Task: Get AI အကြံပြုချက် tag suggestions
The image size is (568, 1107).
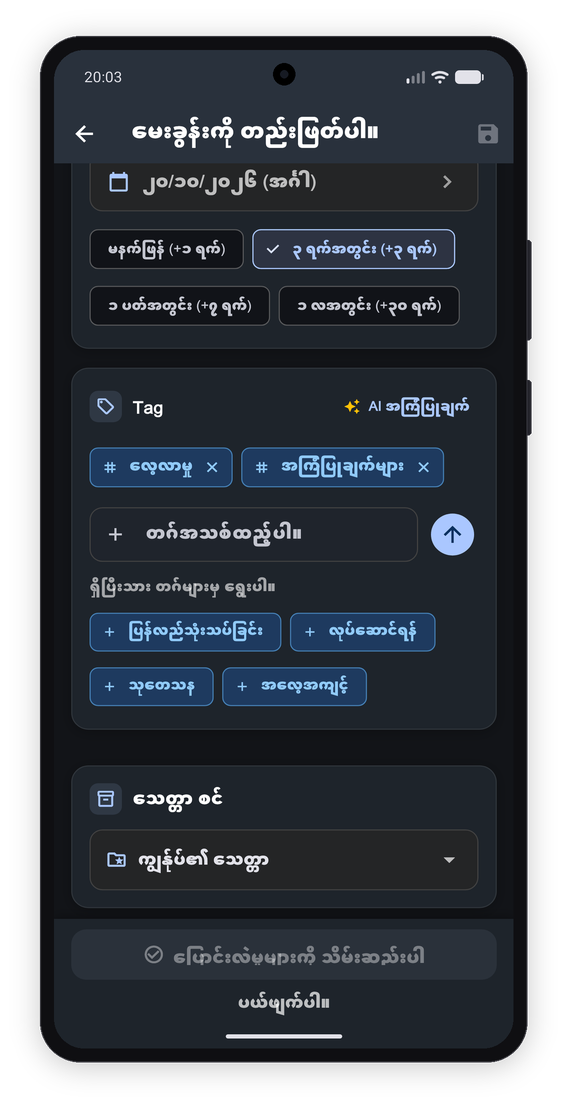Action: 406,407
